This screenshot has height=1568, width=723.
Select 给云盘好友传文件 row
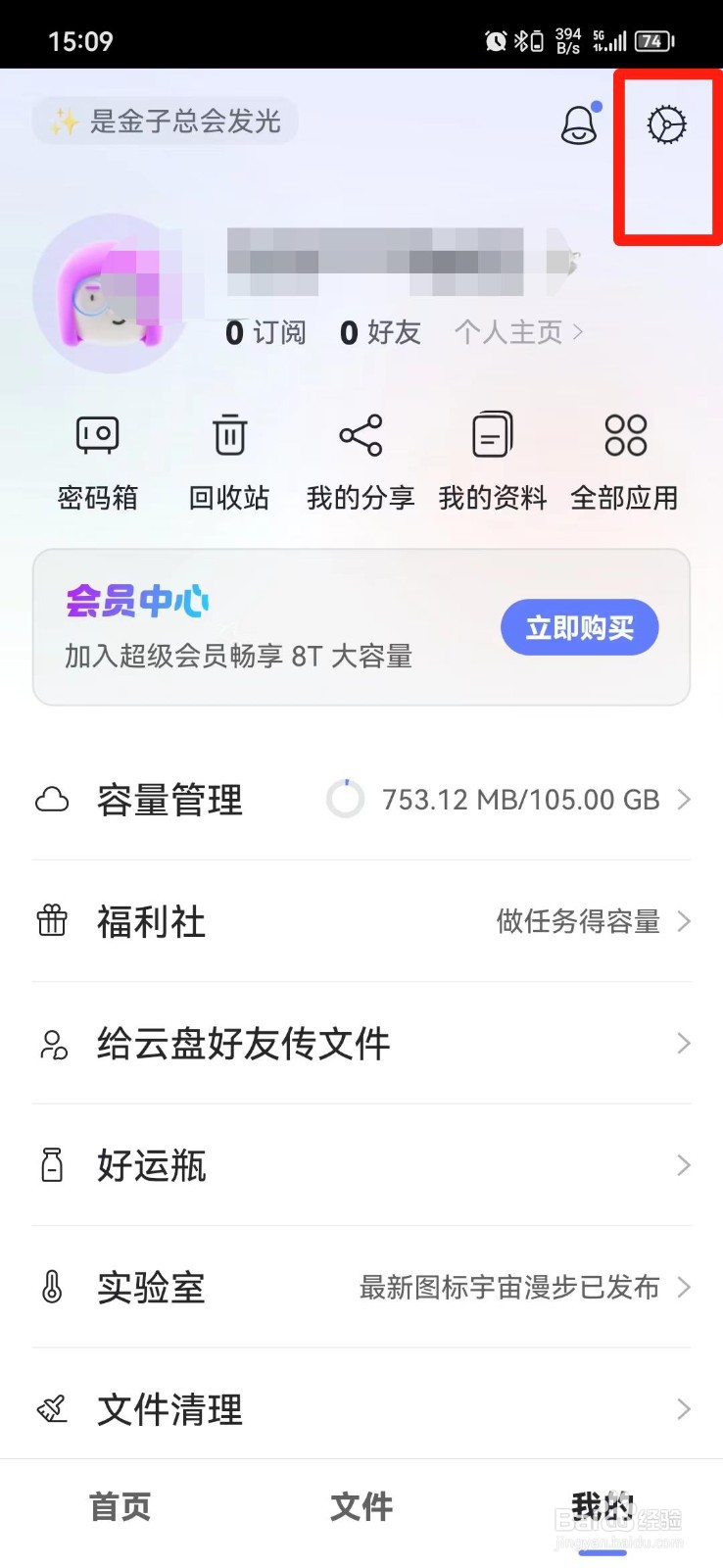(x=361, y=1043)
